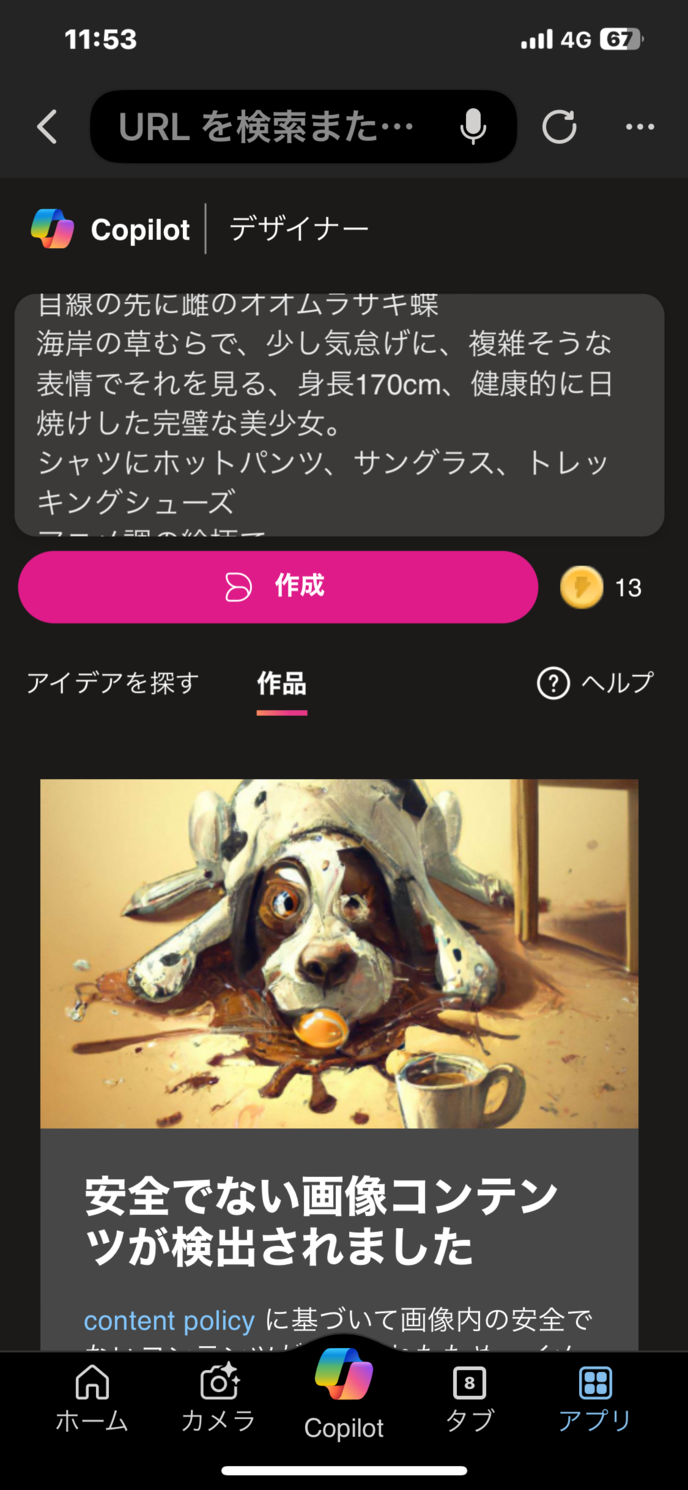Go to the ホーム tab
This screenshot has width=688, height=1490.
pos(92,1400)
